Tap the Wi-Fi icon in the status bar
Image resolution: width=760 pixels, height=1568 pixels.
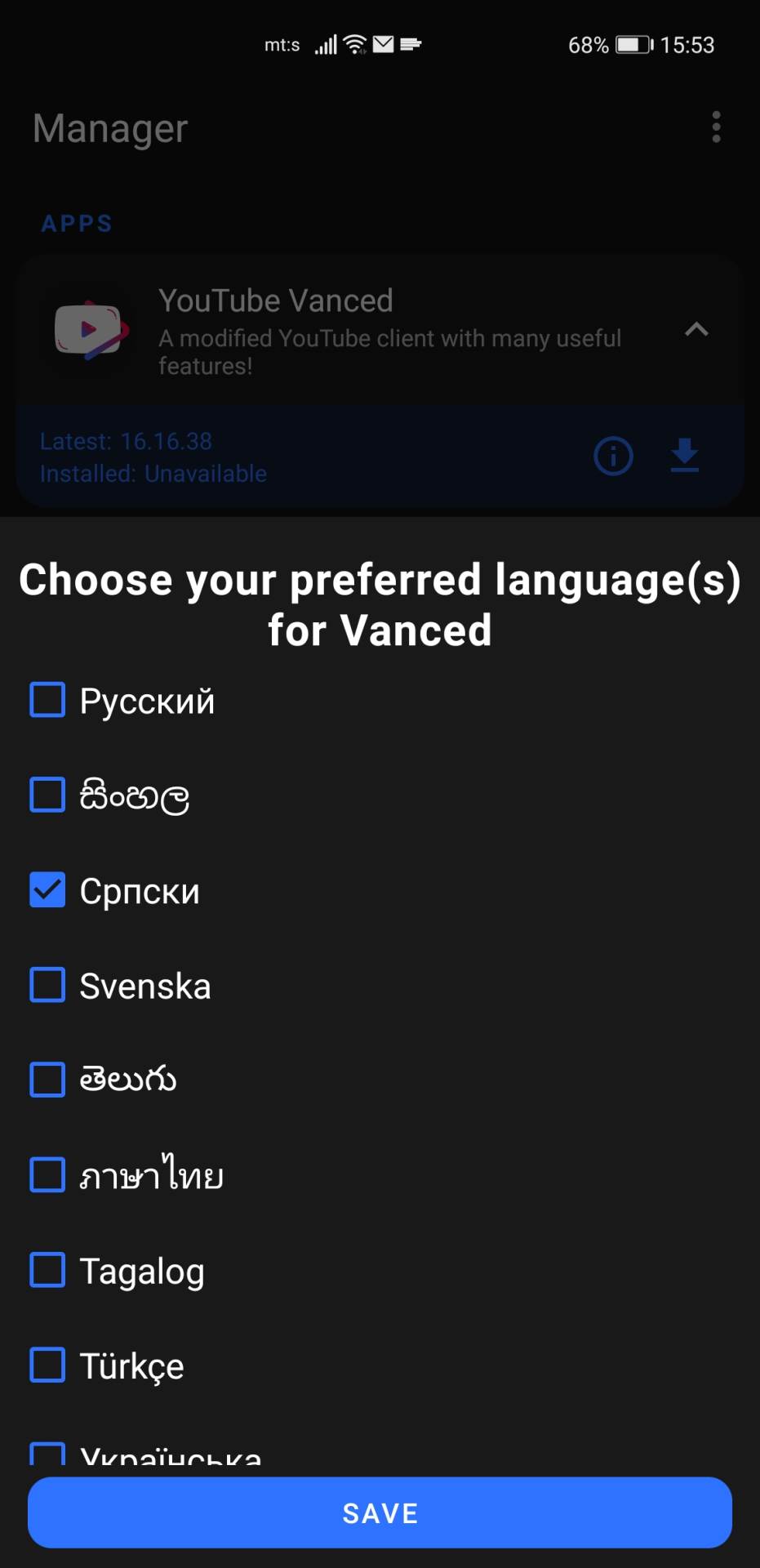354,44
